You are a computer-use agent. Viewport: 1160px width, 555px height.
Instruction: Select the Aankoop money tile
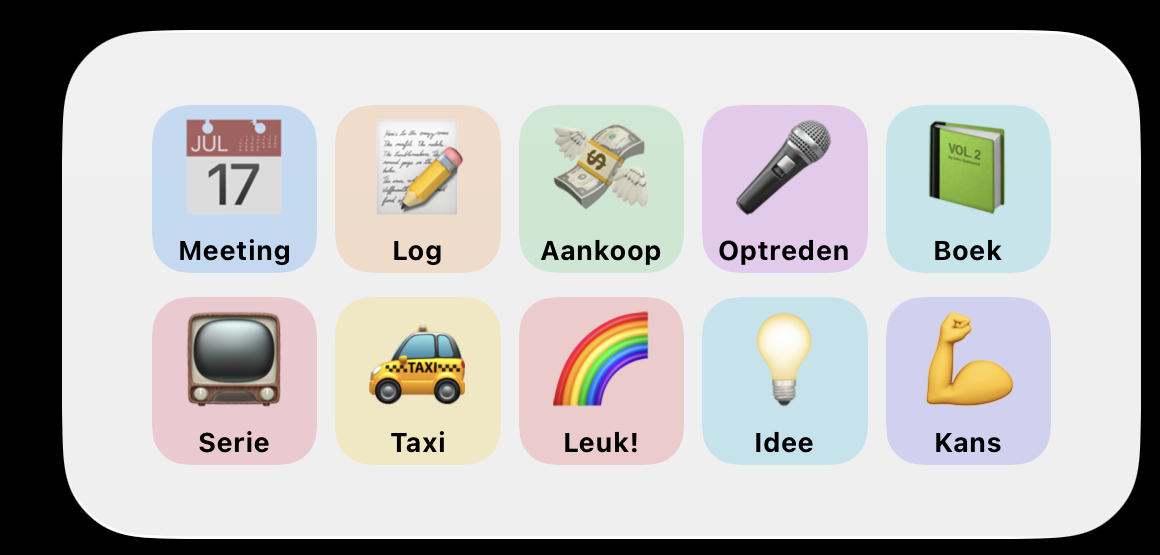601,188
